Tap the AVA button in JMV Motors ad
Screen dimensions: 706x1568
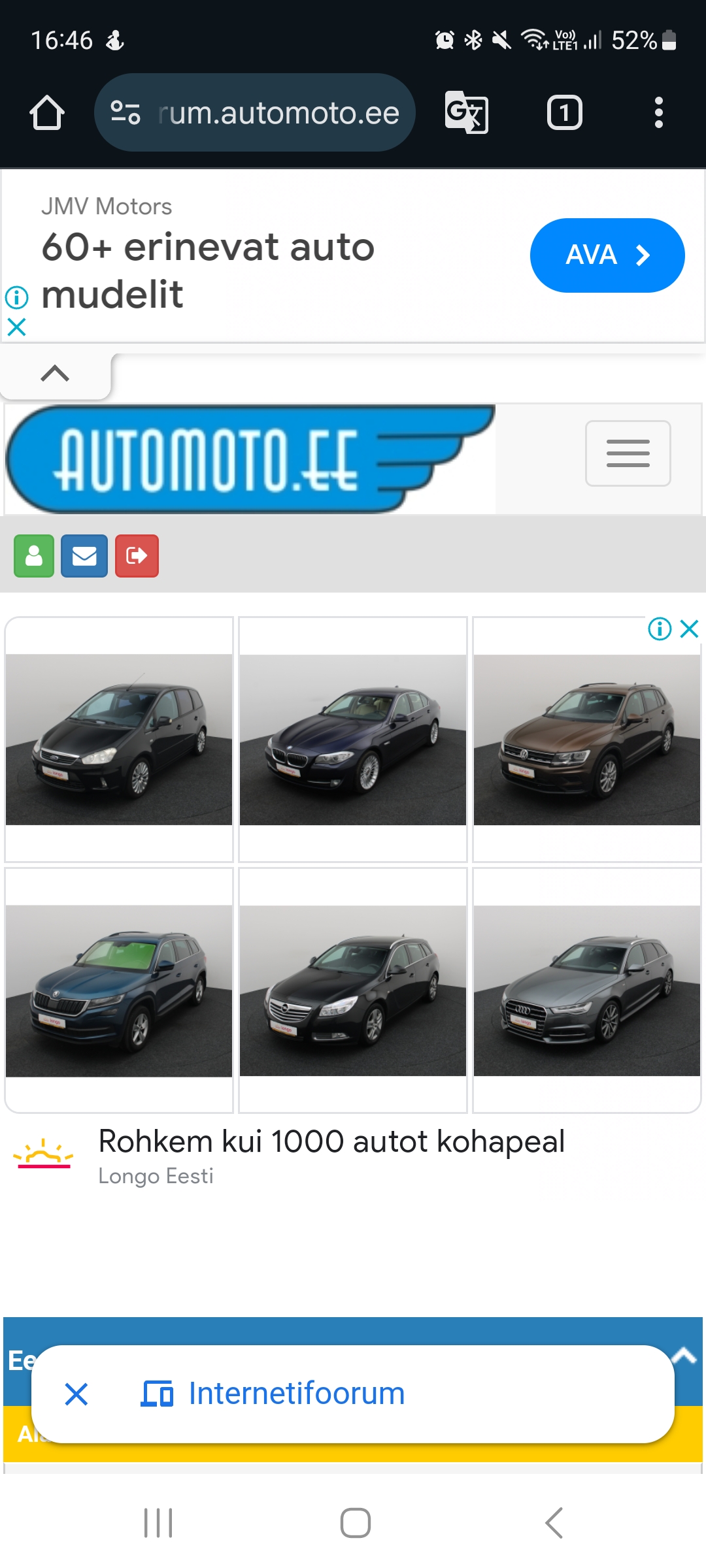607,255
